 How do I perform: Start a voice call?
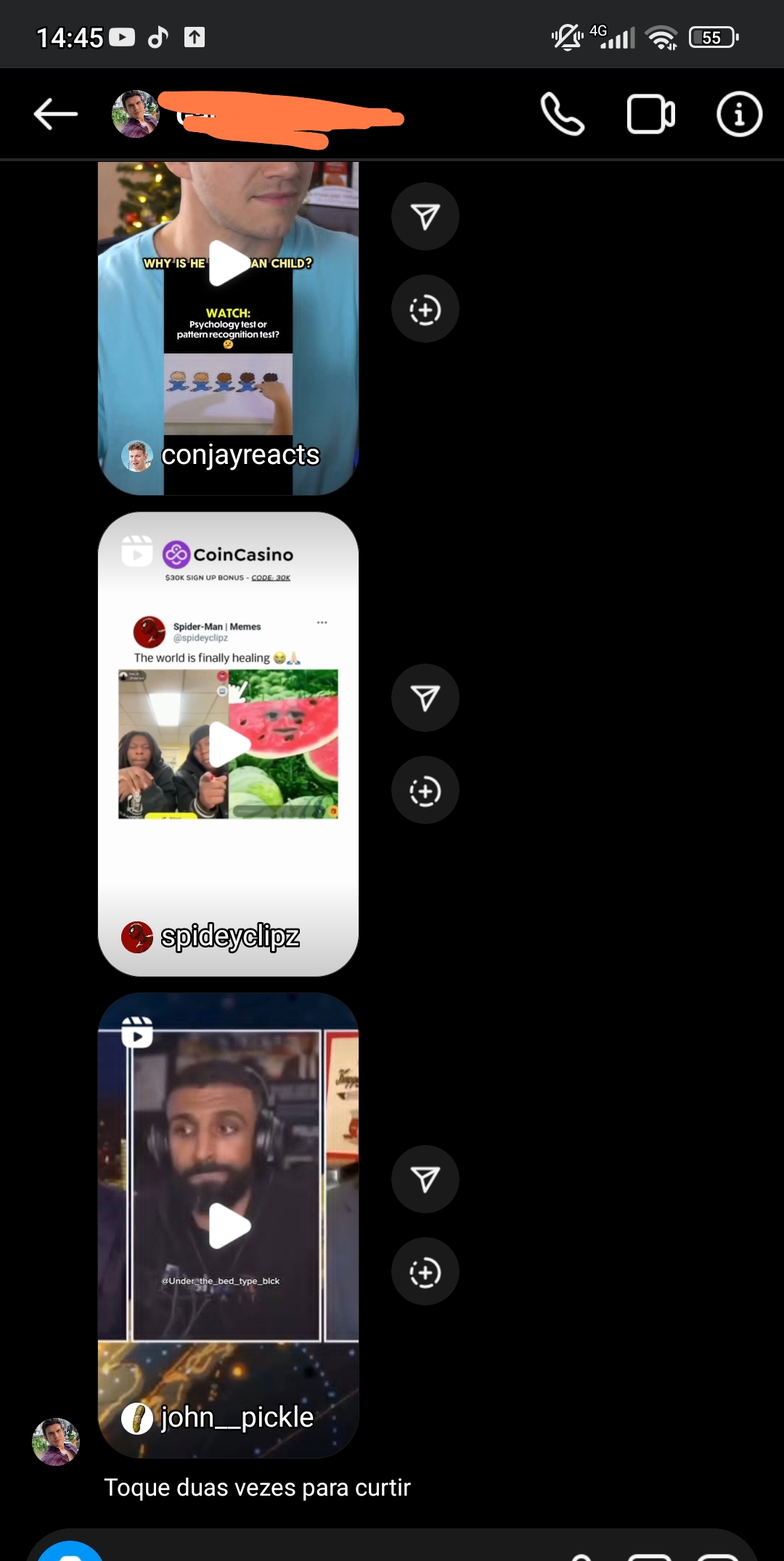tap(563, 114)
